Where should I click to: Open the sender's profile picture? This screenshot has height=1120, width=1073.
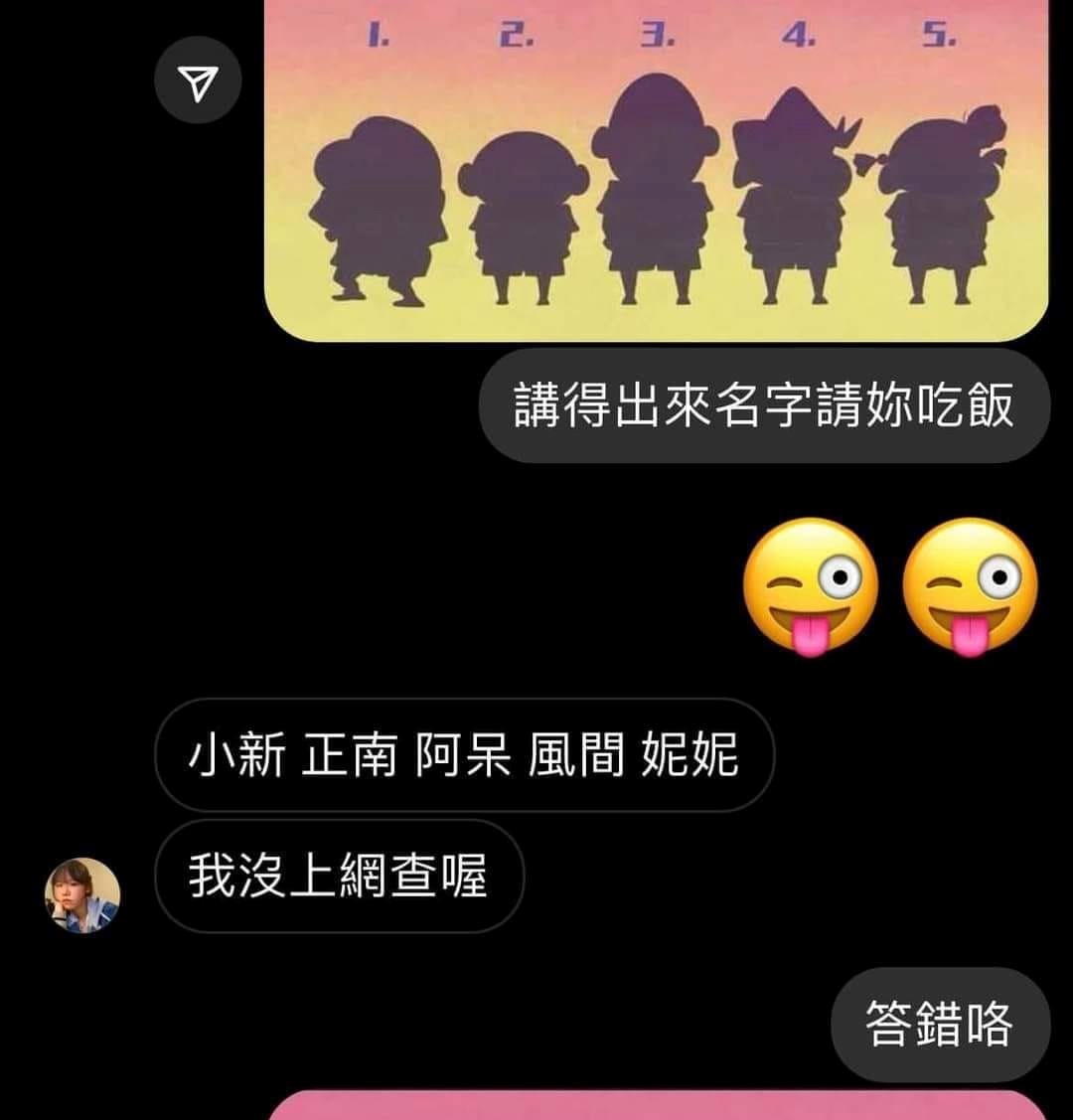click(x=82, y=894)
